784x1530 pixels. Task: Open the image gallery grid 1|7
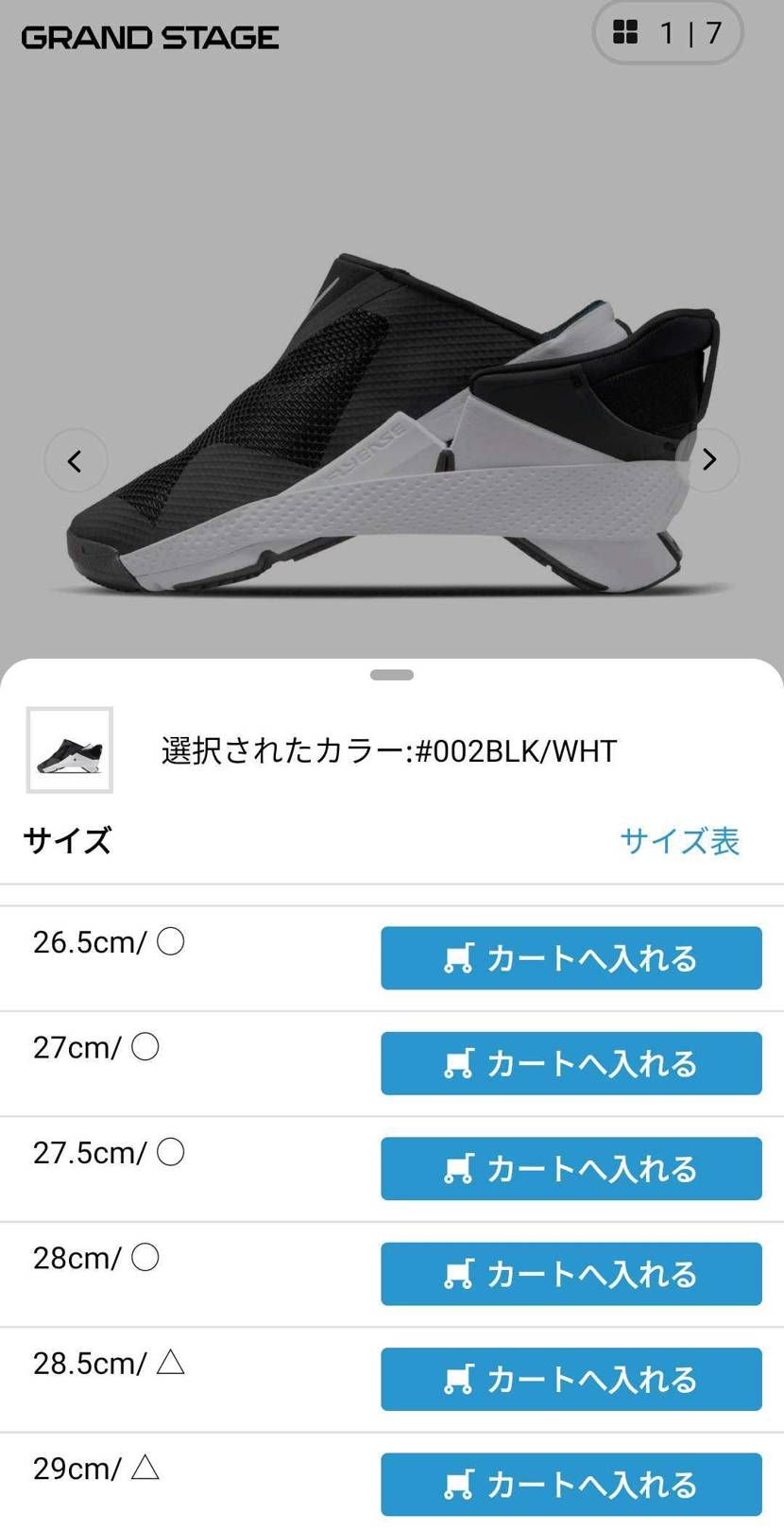667,34
